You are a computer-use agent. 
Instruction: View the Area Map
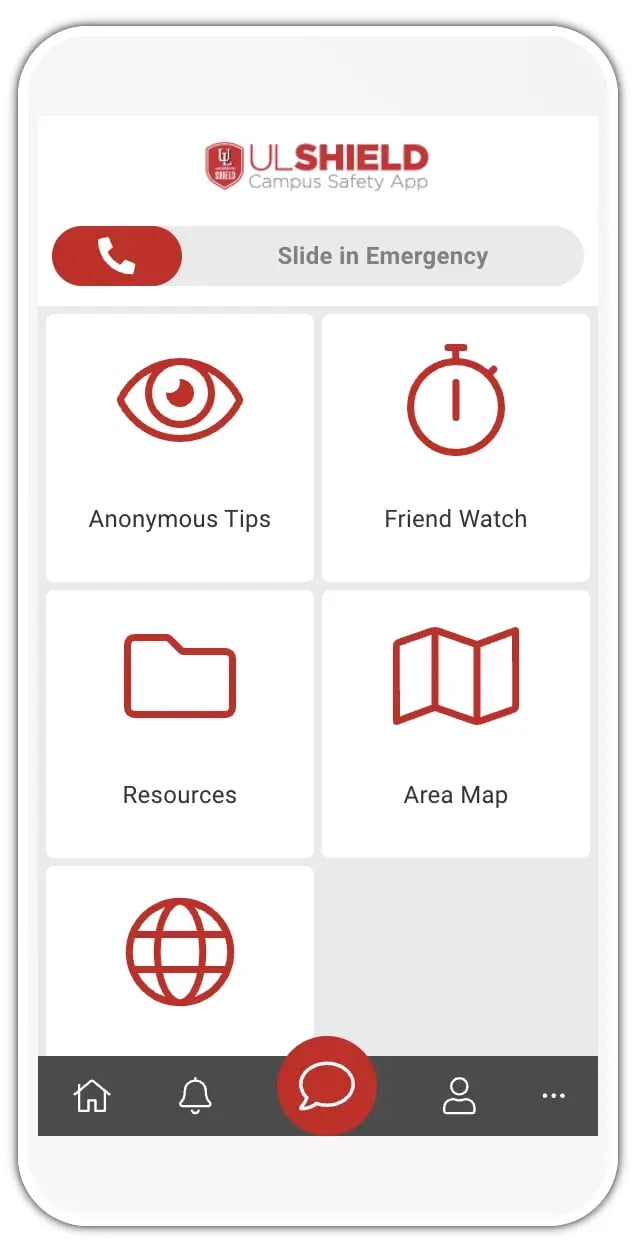(456, 723)
